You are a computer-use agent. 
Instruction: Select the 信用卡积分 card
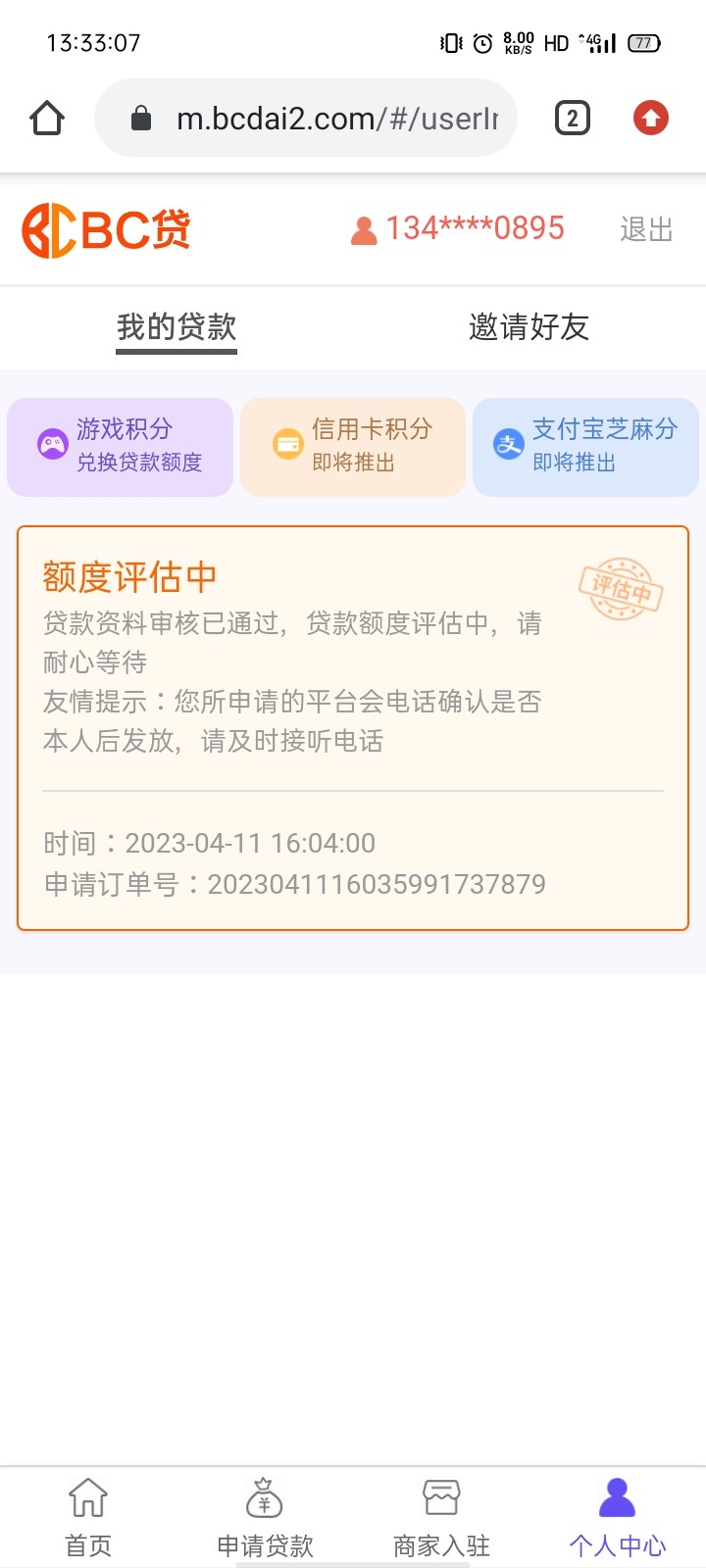[353, 446]
